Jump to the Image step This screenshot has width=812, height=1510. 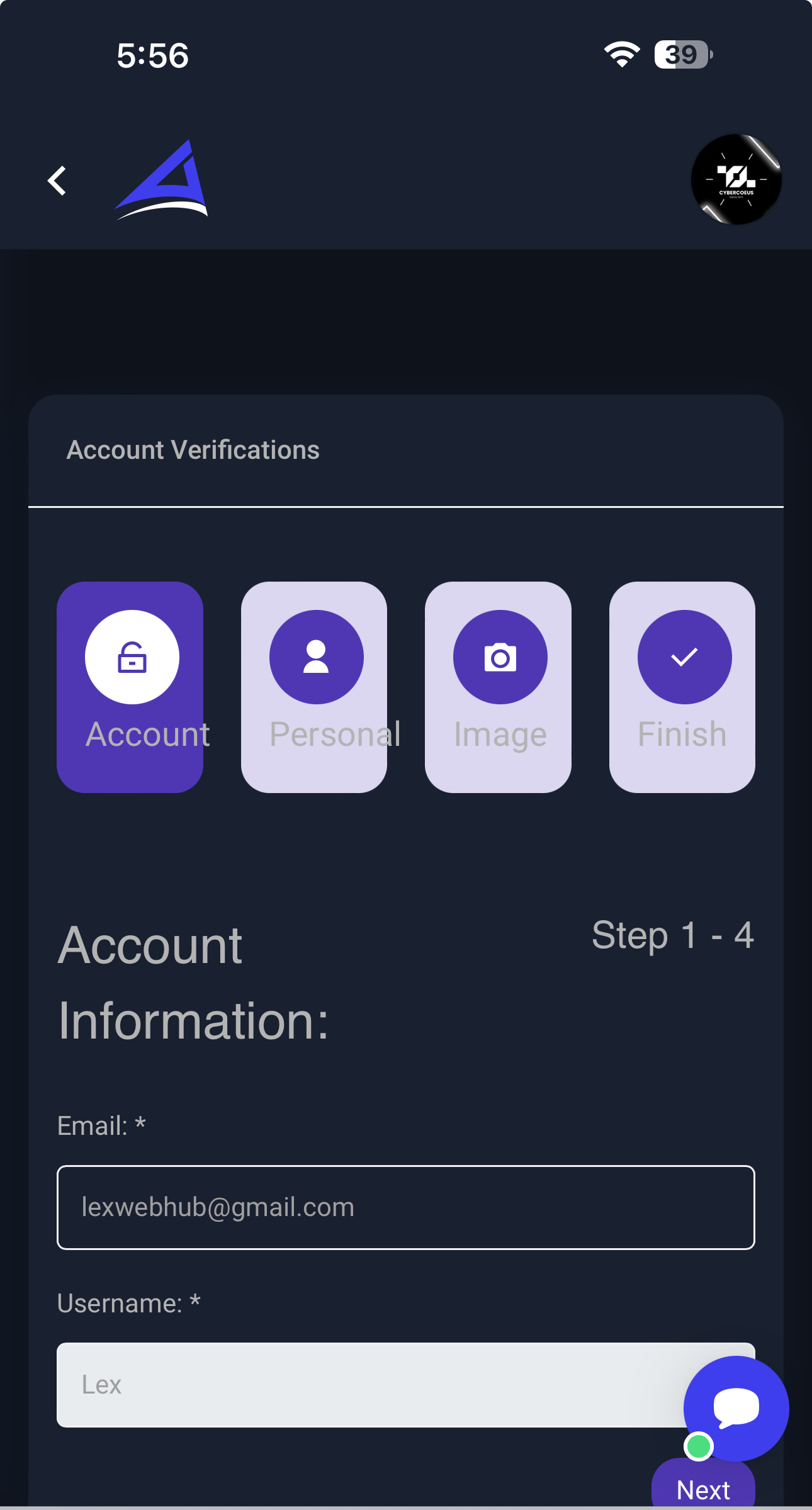498,686
